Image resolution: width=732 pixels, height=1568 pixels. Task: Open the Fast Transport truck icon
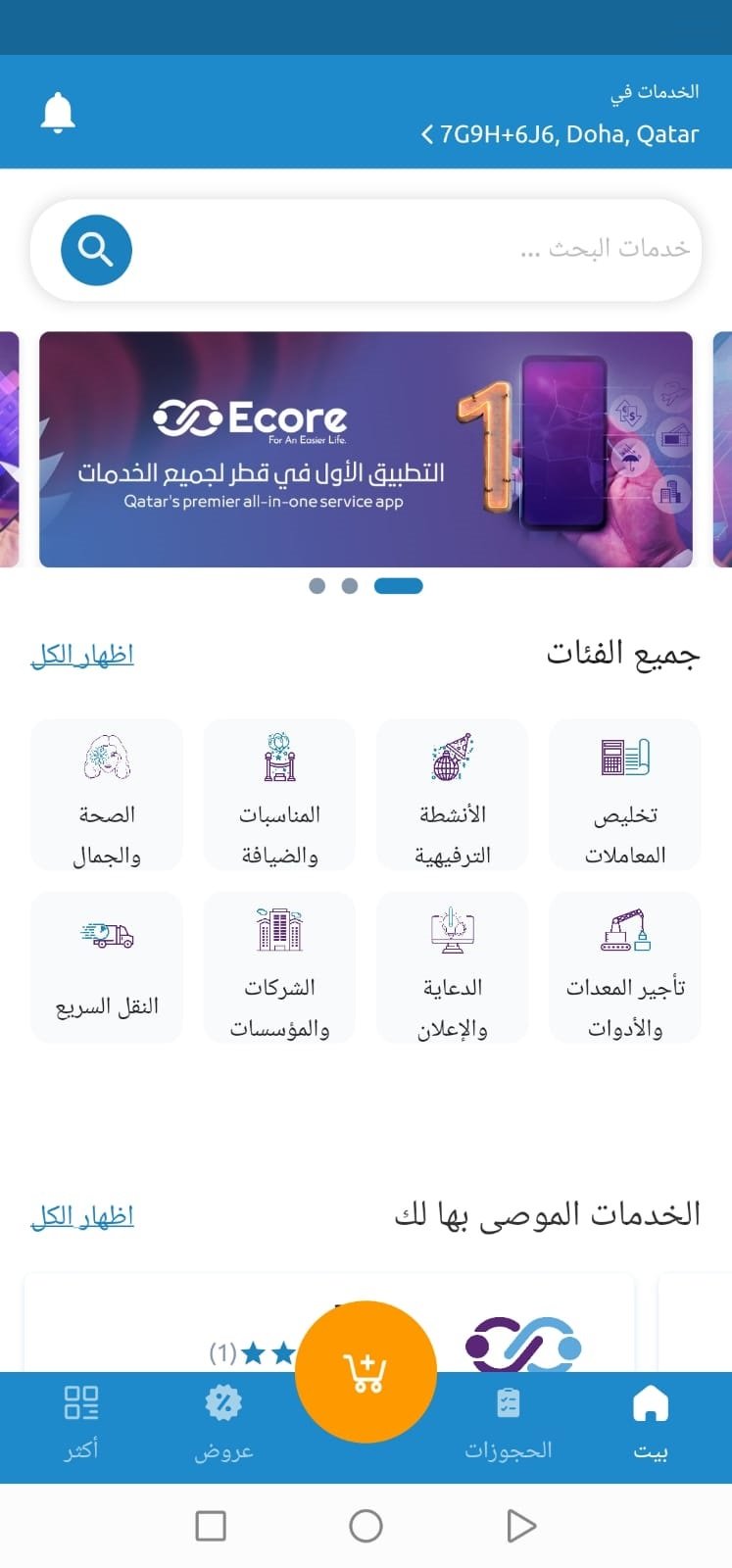[106, 936]
